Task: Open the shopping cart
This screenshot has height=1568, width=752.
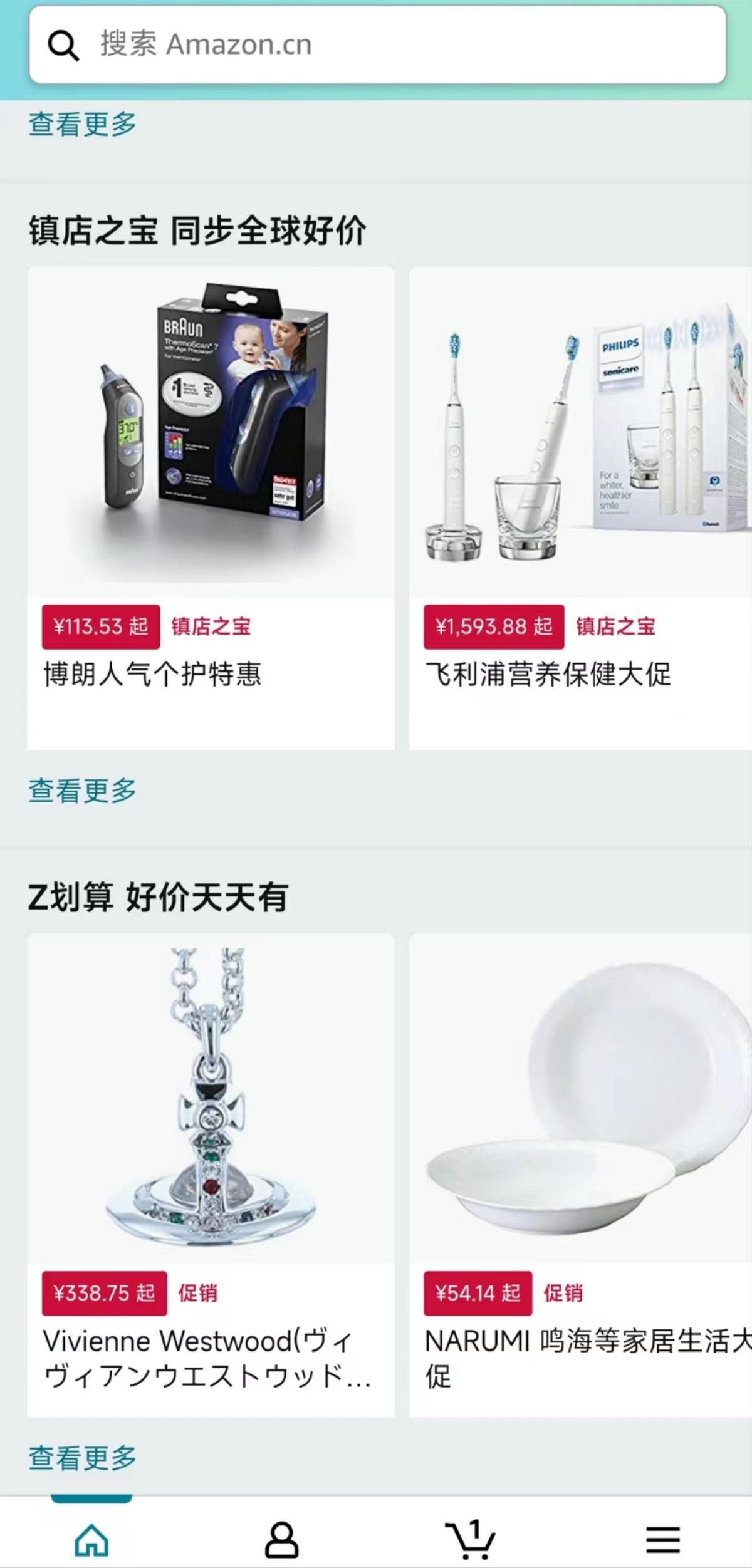Action: pyautogui.click(x=471, y=1540)
